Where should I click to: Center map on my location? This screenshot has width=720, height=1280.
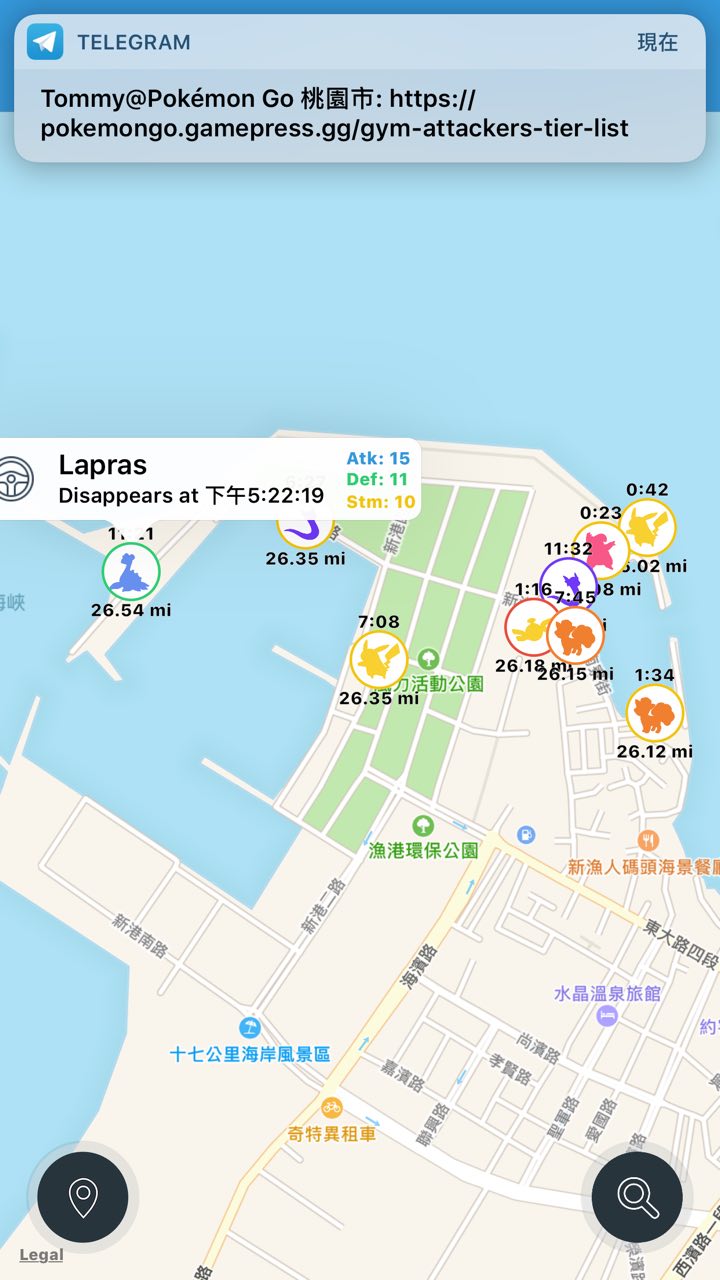point(82,1197)
